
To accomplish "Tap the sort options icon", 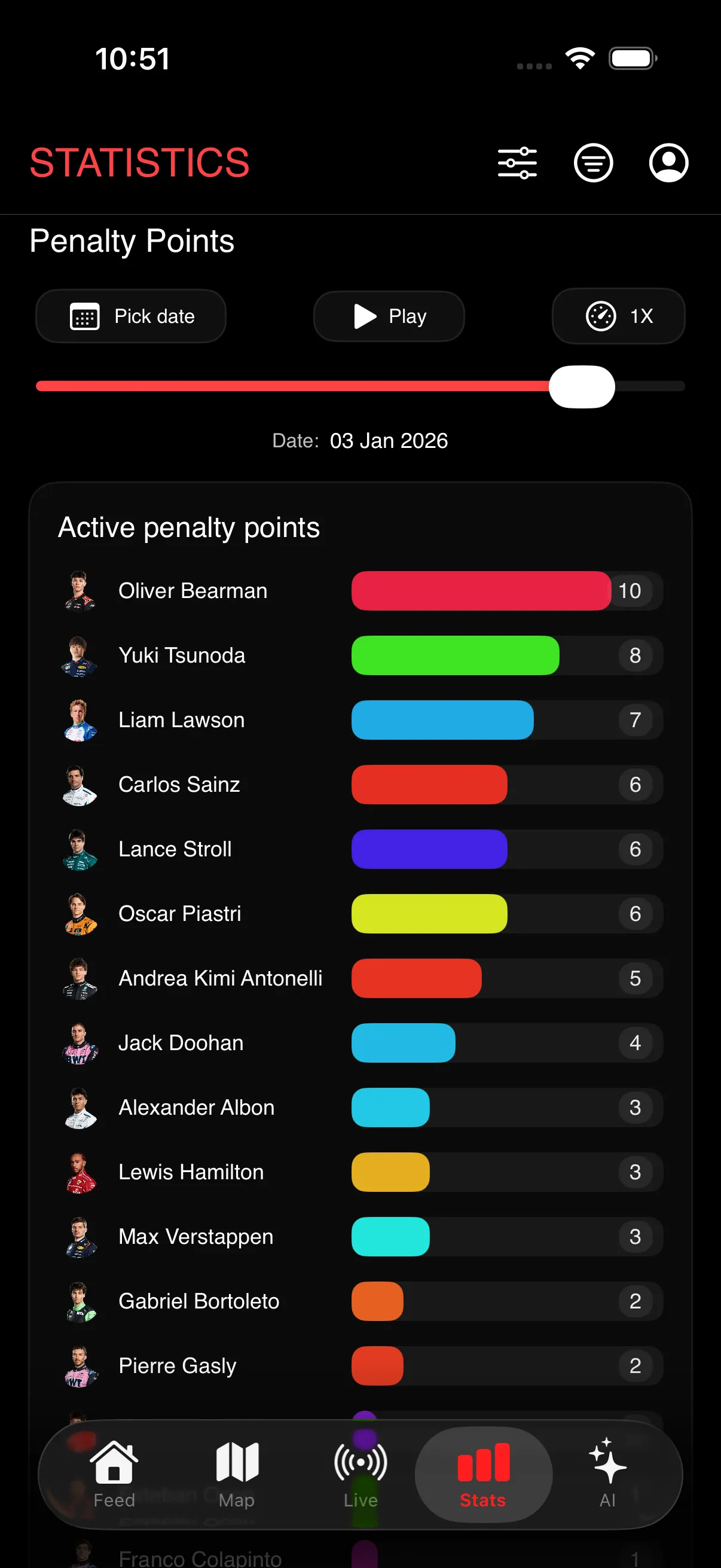I will click(593, 162).
